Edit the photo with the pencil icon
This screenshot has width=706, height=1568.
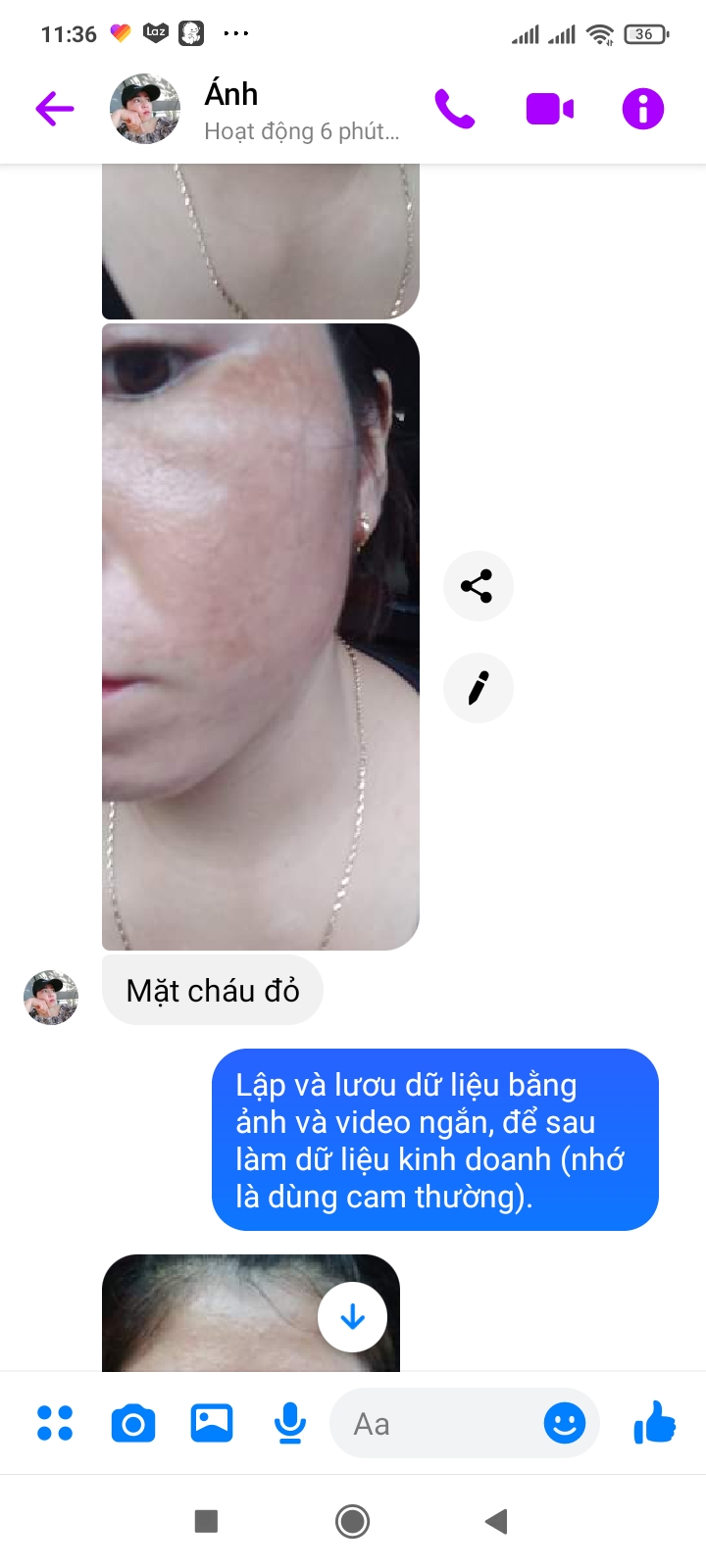click(478, 688)
